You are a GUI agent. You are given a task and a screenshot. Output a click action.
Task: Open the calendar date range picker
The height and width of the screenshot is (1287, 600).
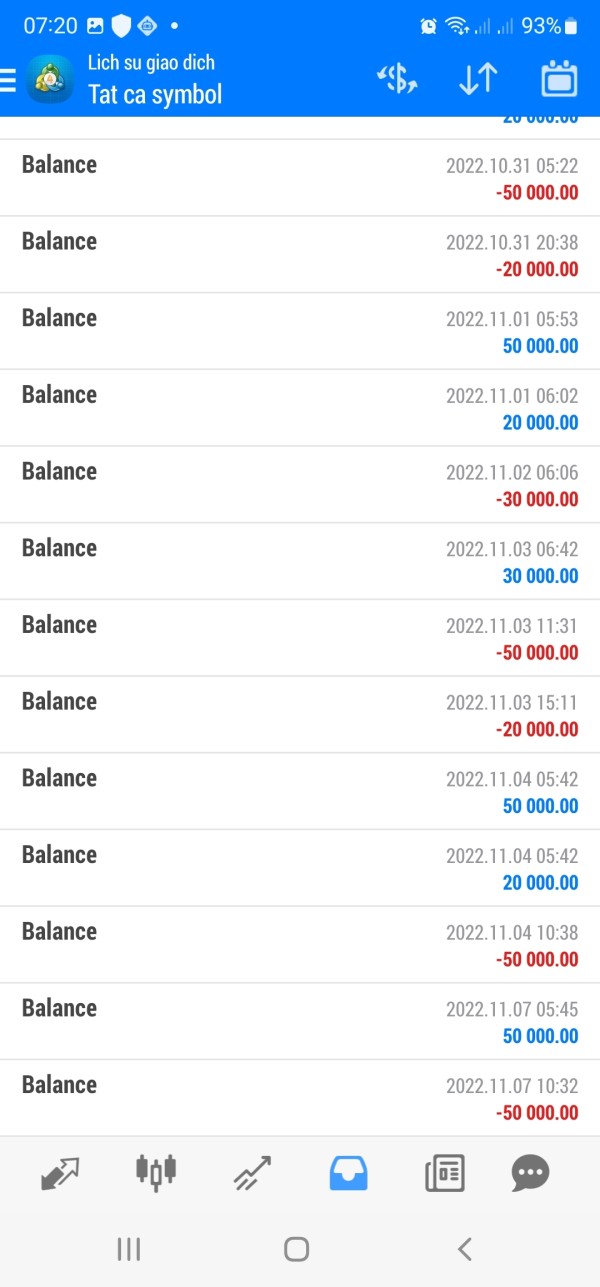point(559,79)
